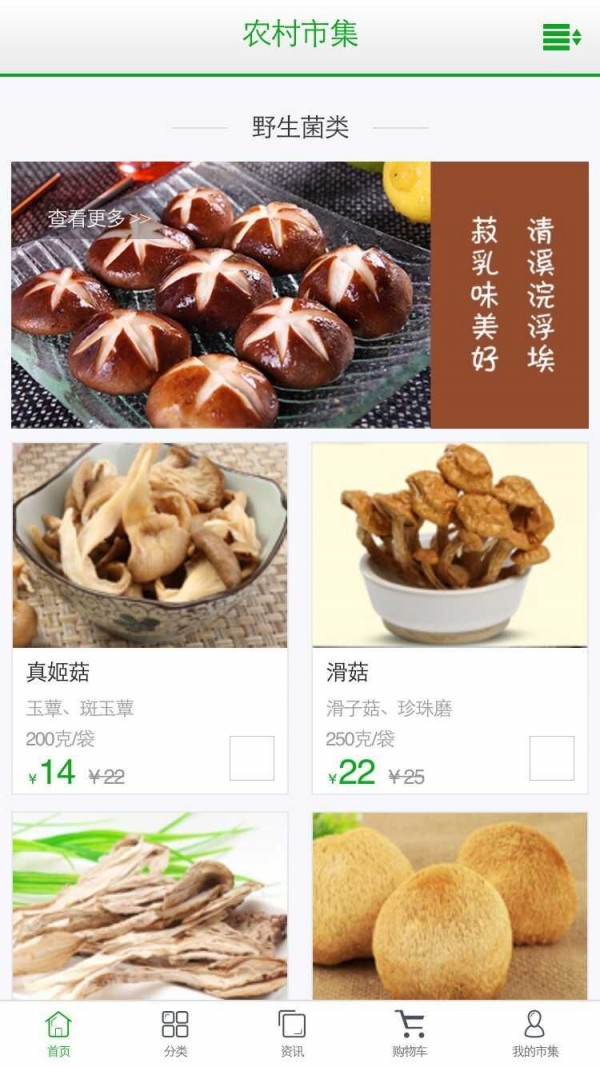
Task: Open the 购物车 tab
Action: (409, 1033)
